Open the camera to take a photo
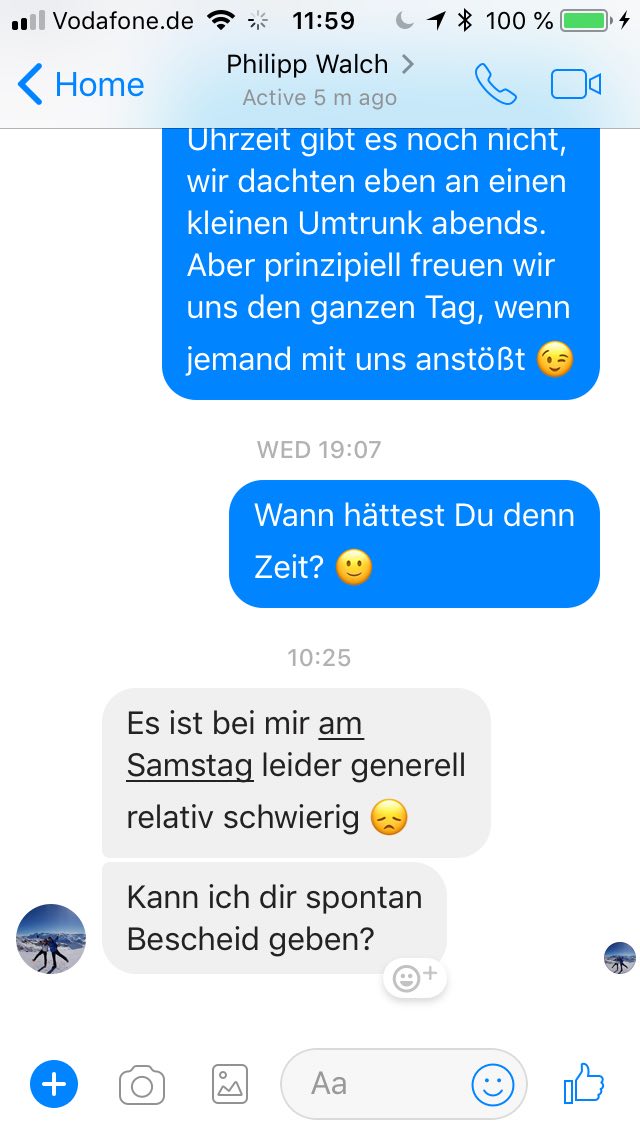Viewport: 640px width, 1136px height. click(x=141, y=1083)
